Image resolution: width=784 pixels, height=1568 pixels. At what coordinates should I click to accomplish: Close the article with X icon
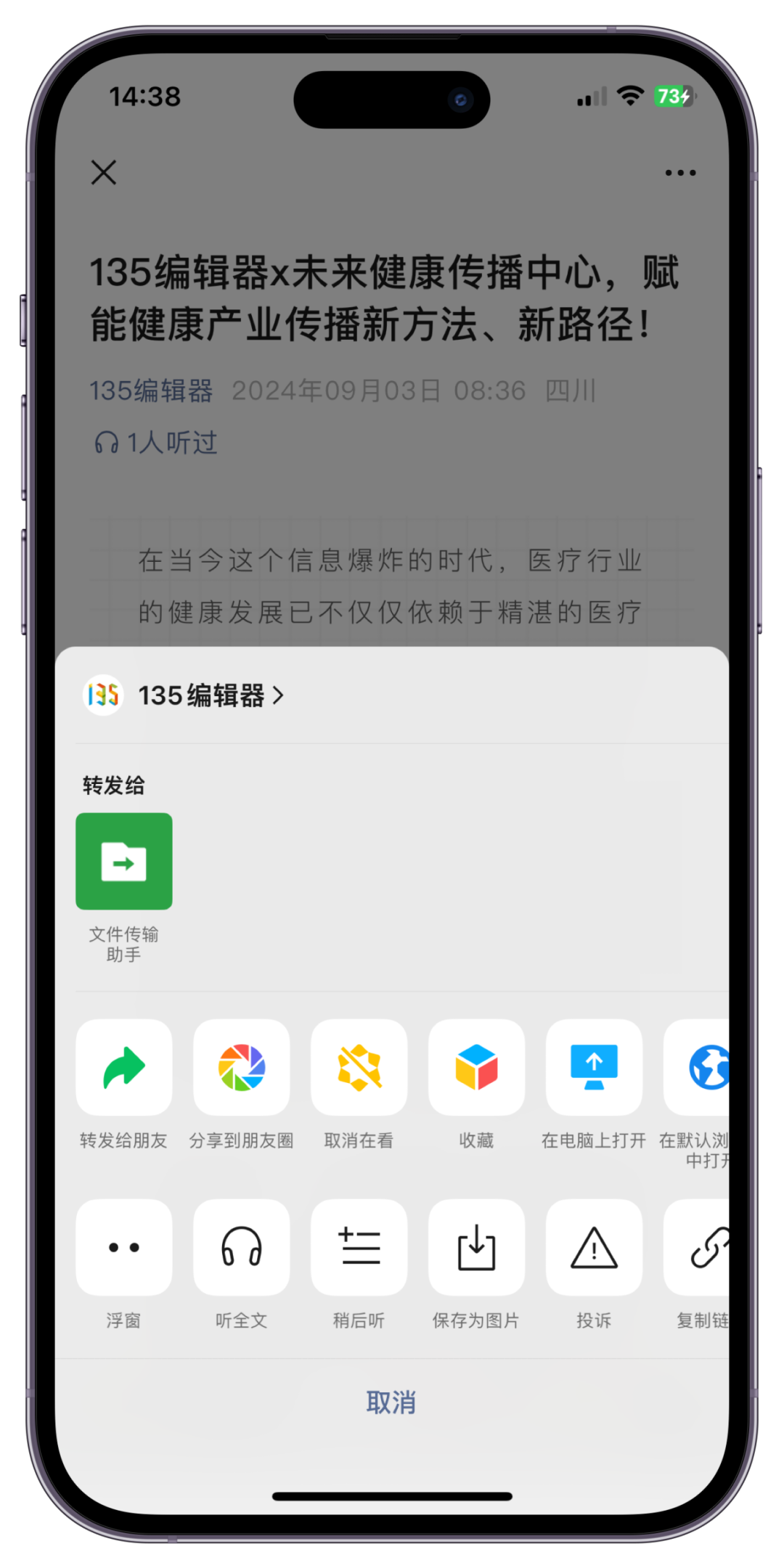[104, 173]
